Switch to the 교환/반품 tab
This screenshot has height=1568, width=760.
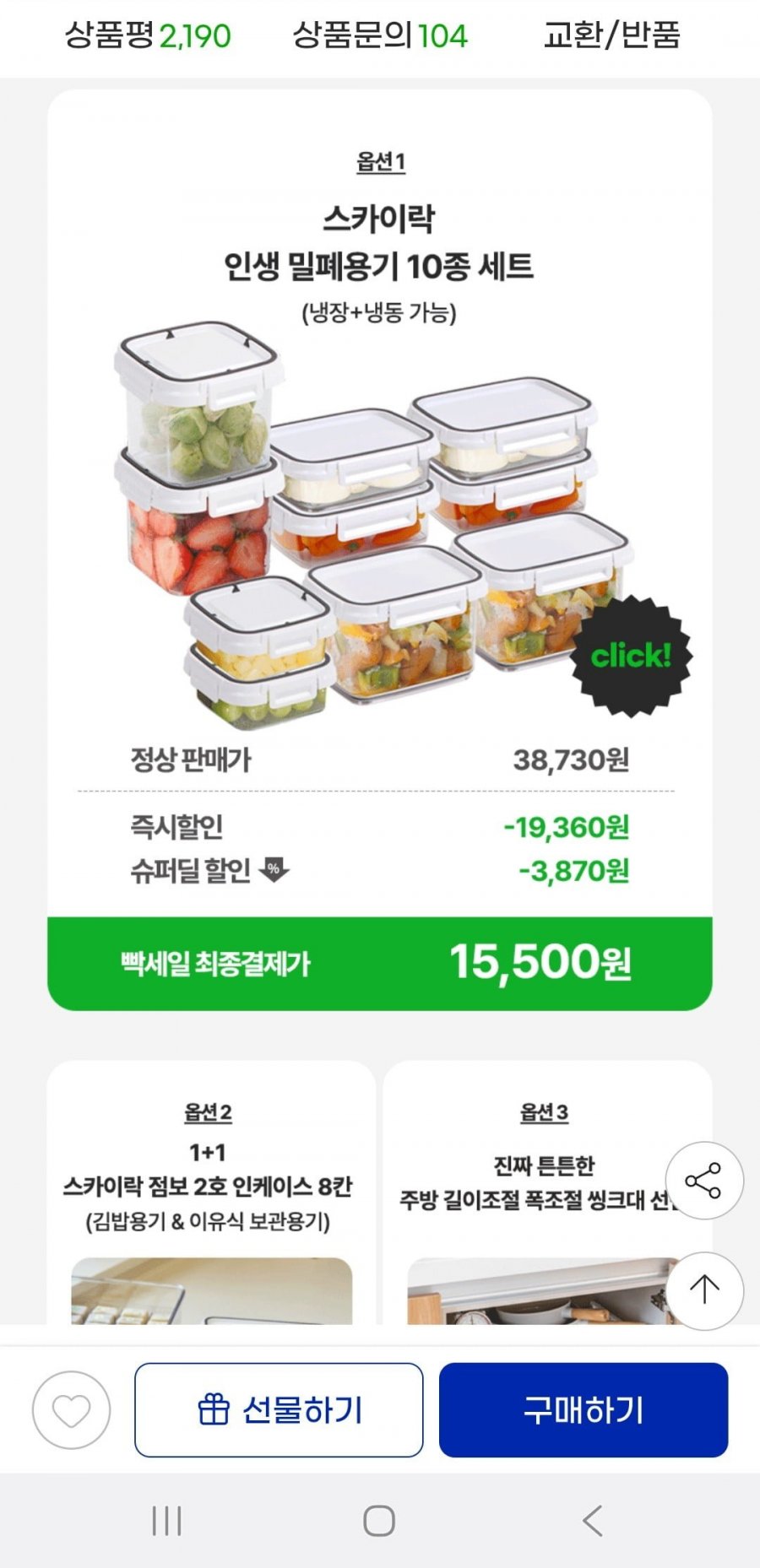611,35
